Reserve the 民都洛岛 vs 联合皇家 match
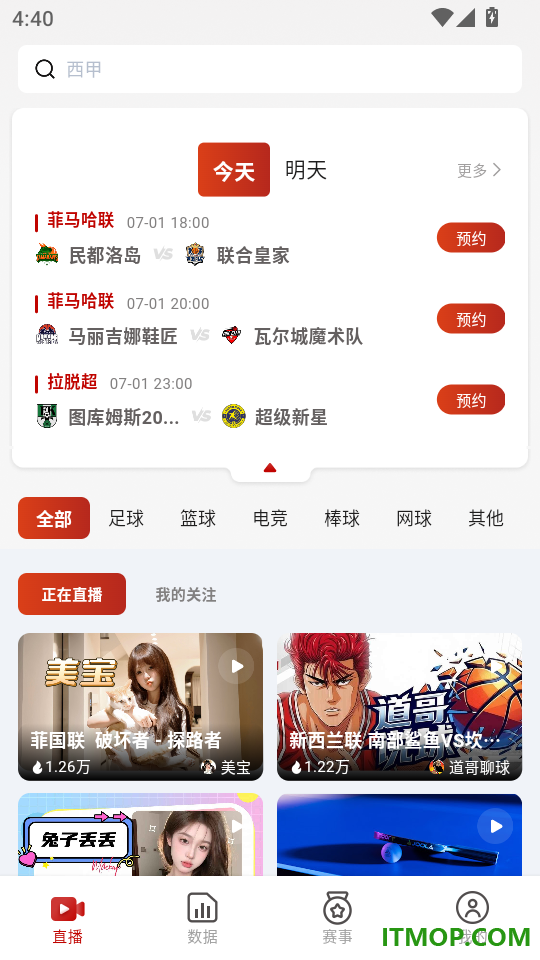Viewport: 540px width, 960px height. 471,238
